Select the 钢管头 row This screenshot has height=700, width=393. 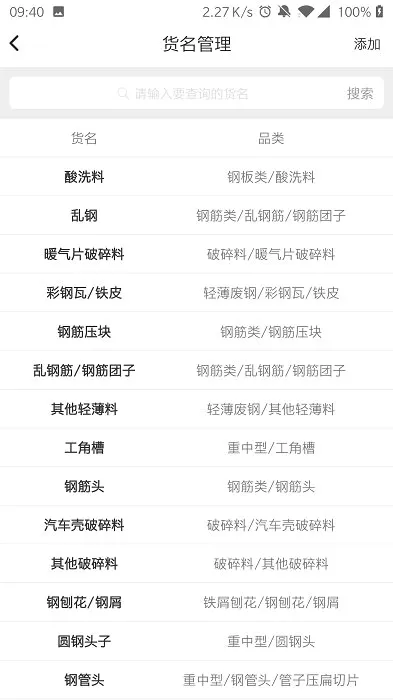tap(196, 680)
